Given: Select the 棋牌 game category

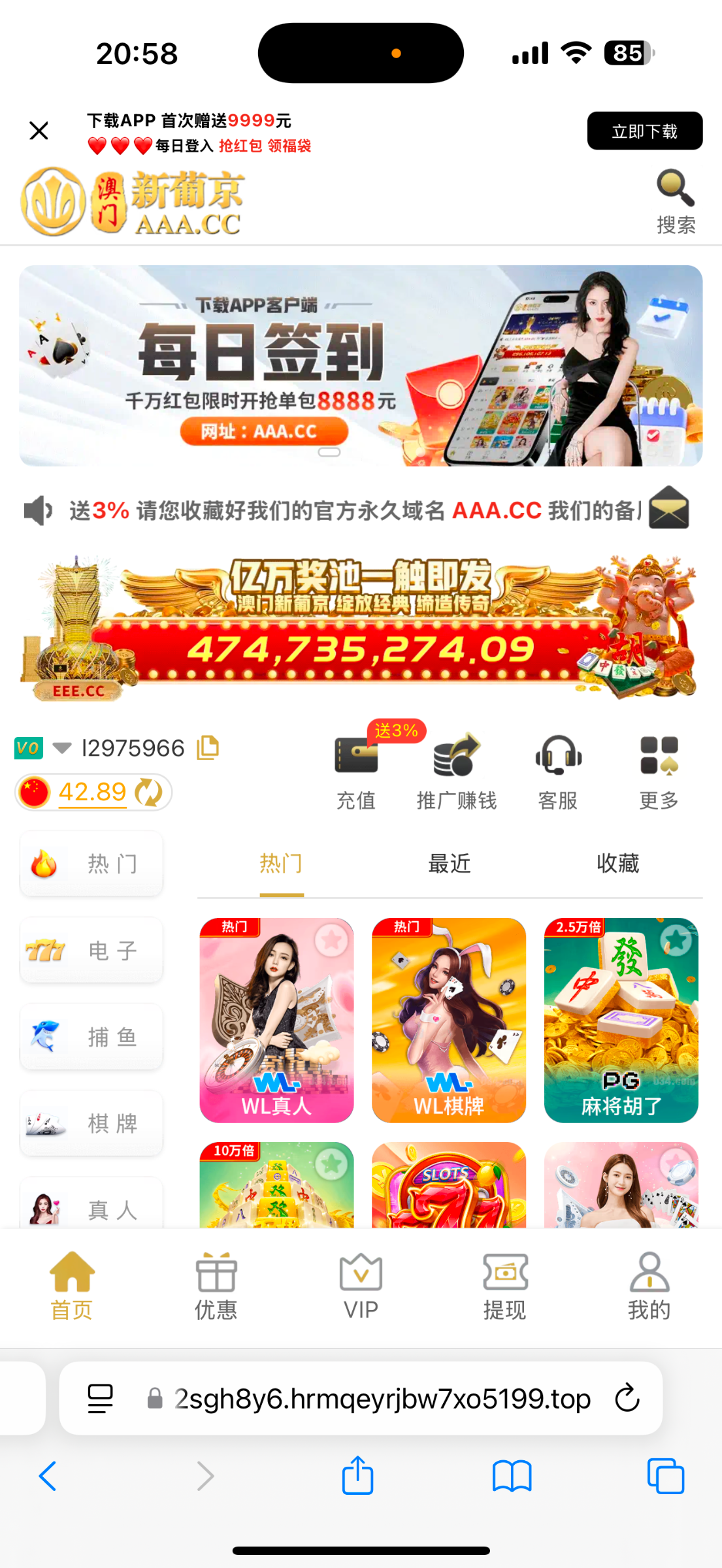Looking at the screenshot, I should (91, 1123).
